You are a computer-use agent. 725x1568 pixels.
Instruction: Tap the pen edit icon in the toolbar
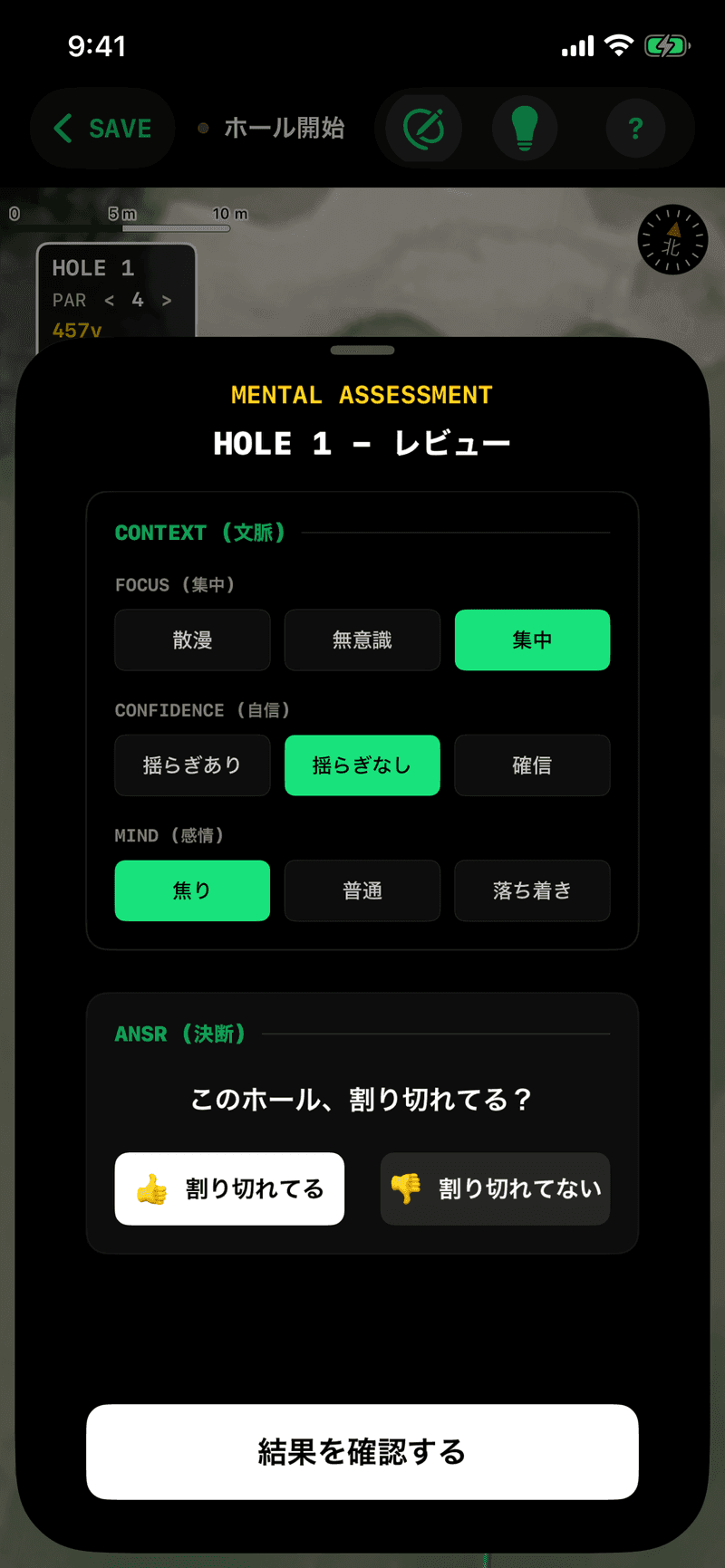420,128
